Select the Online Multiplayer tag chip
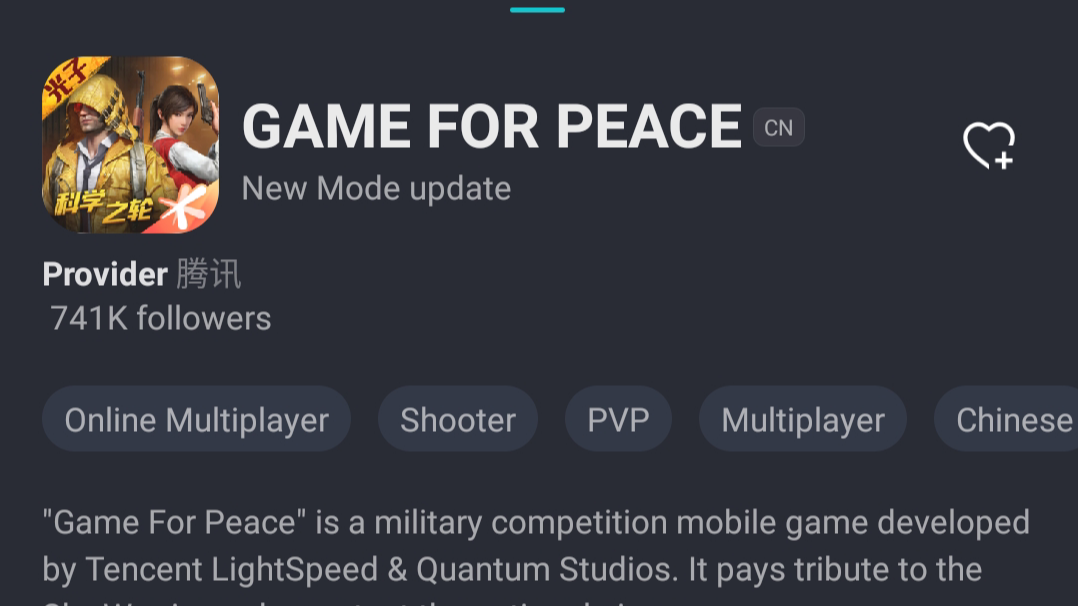Viewport: 1080px width, 606px height. pos(196,420)
